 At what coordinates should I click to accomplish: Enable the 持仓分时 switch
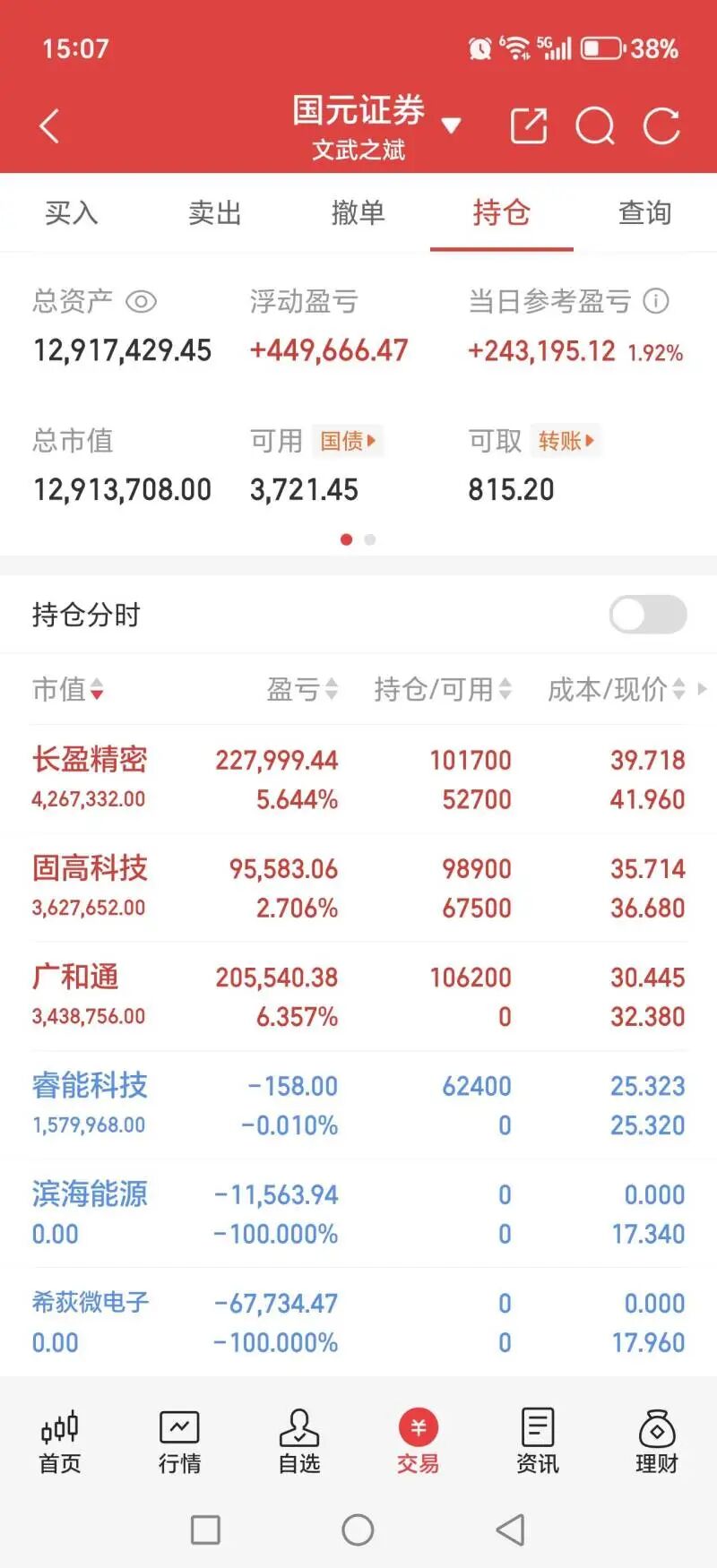(647, 615)
